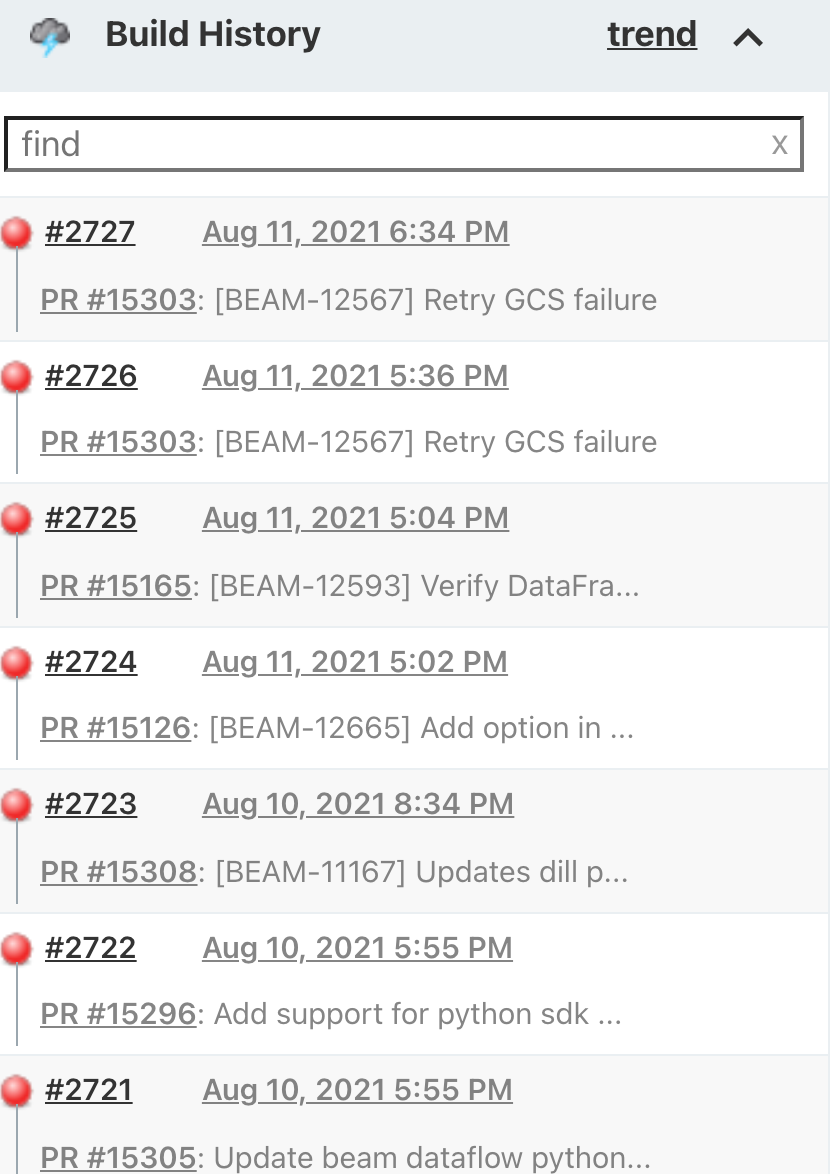The image size is (834, 1174).
Task: Collapse the Build History panel
Action: (x=748, y=38)
